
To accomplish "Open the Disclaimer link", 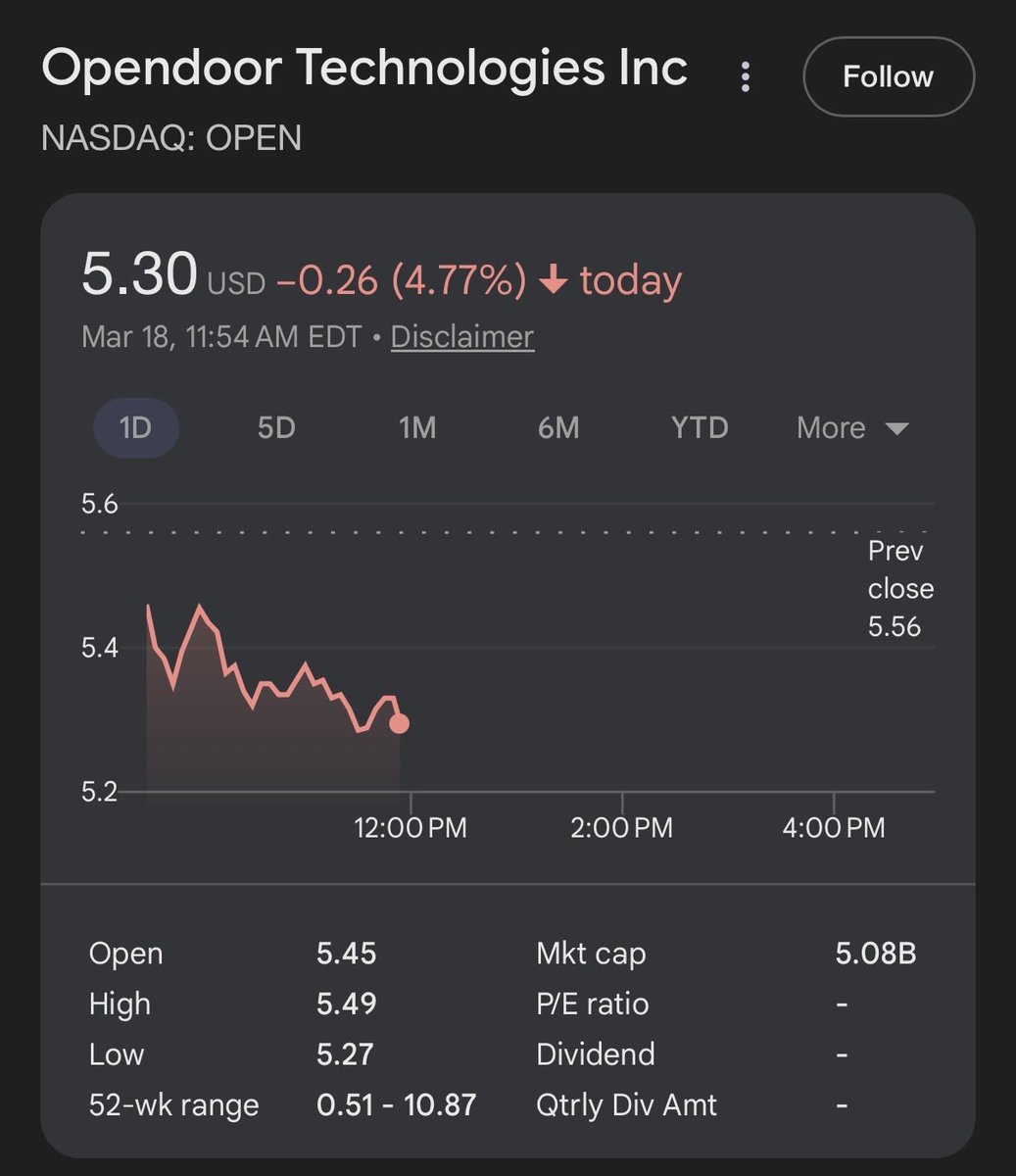I will click(462, 336).
